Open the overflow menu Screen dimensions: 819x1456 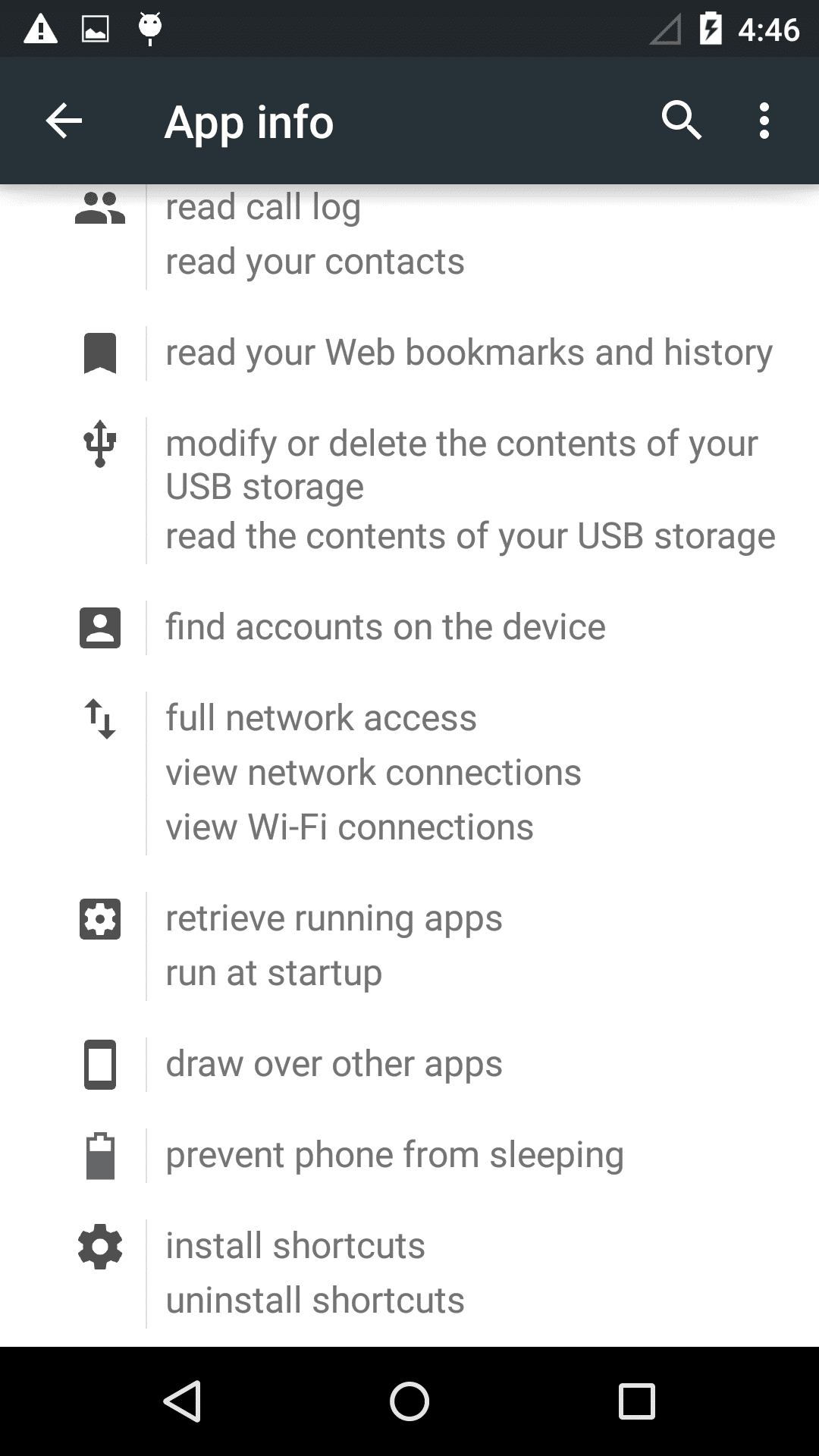(764, 121)
